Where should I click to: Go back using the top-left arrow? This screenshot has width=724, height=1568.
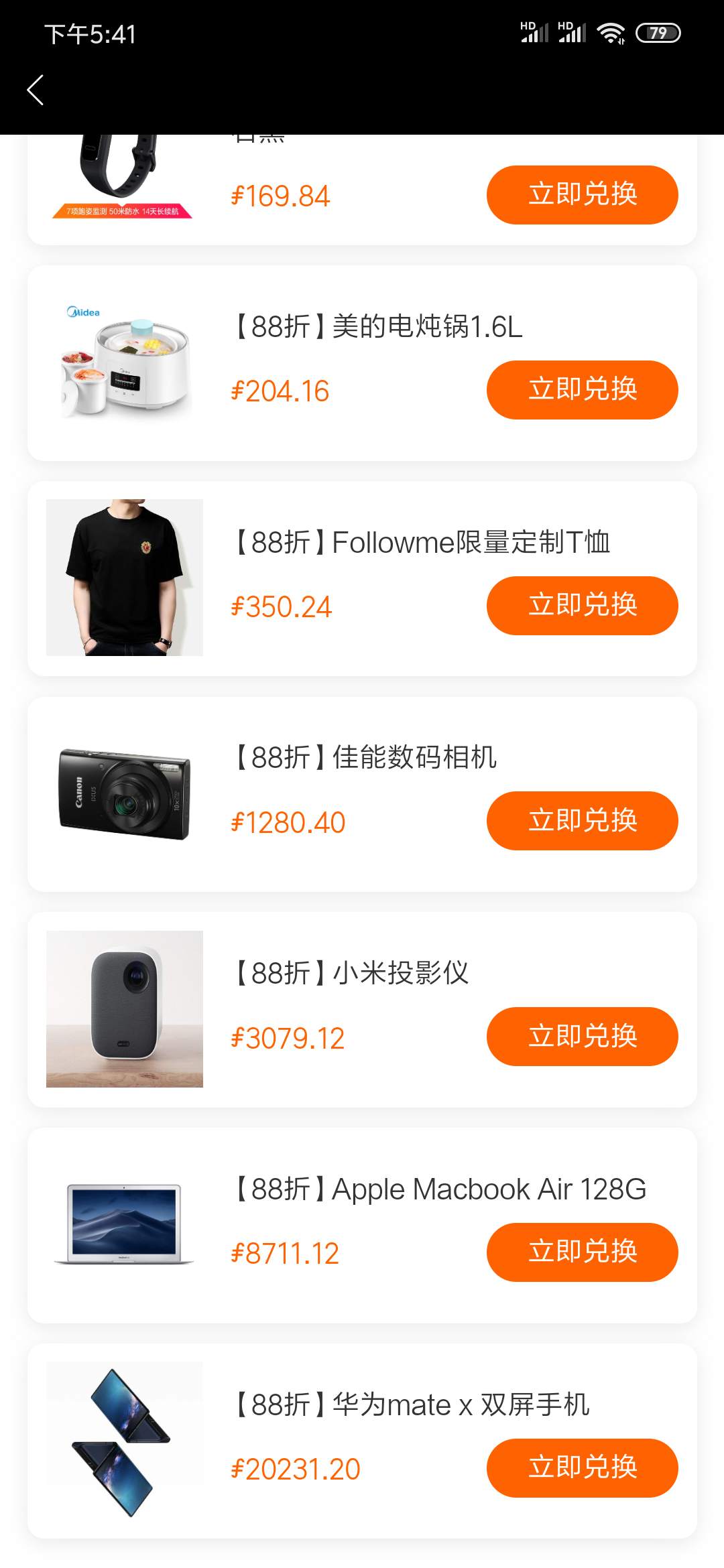click(x=36, y=90)
